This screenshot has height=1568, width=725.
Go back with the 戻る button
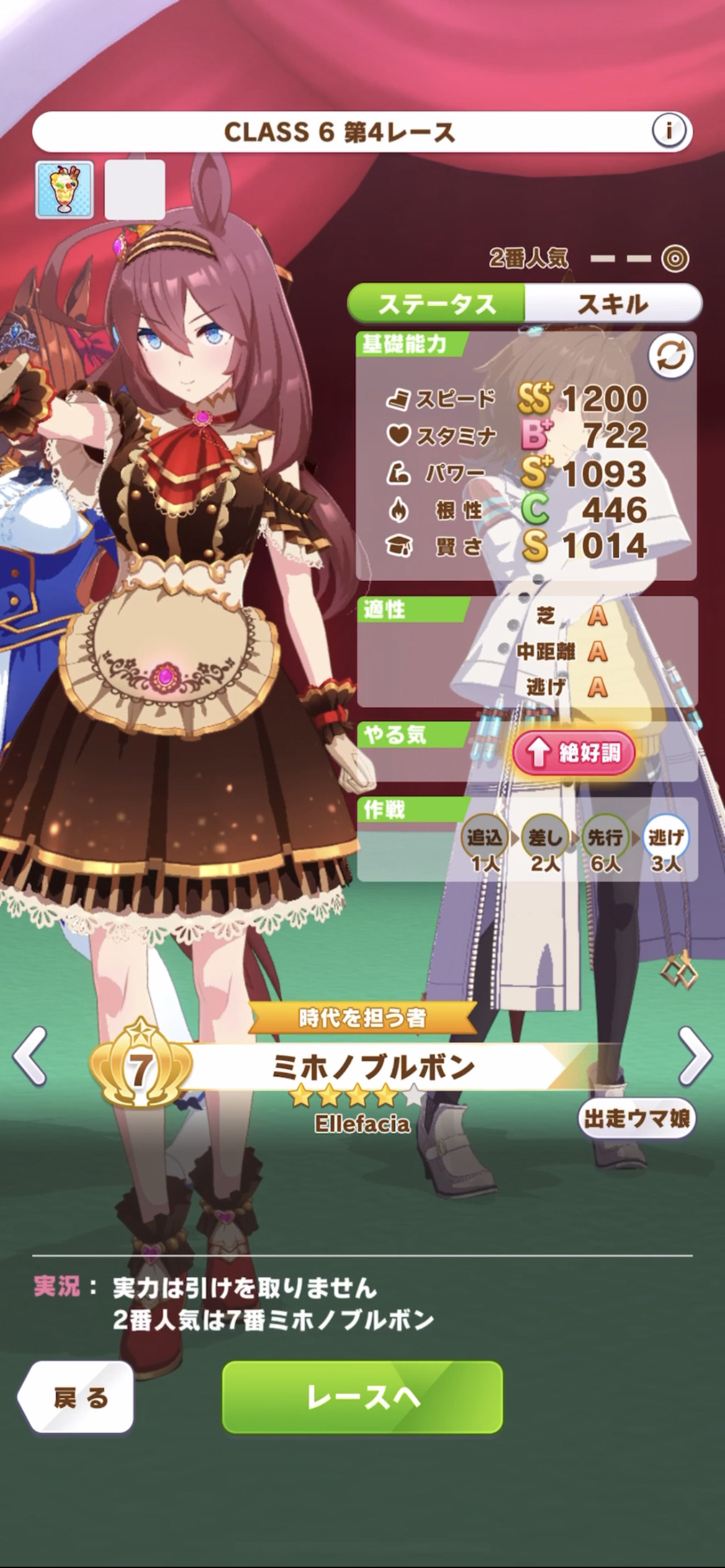pos(76,1398)
